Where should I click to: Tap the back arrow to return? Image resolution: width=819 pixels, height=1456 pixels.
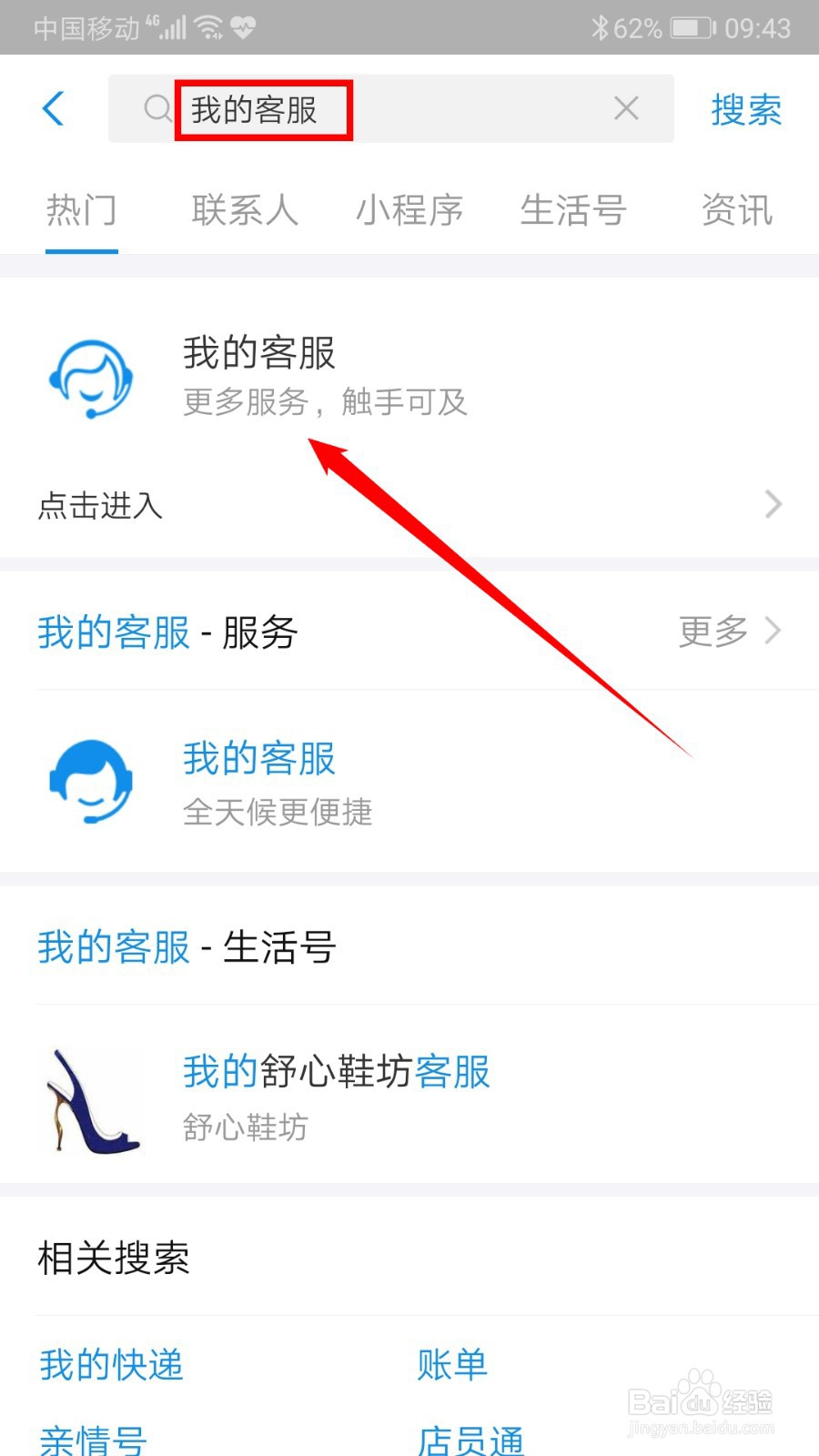coord(55,109)
